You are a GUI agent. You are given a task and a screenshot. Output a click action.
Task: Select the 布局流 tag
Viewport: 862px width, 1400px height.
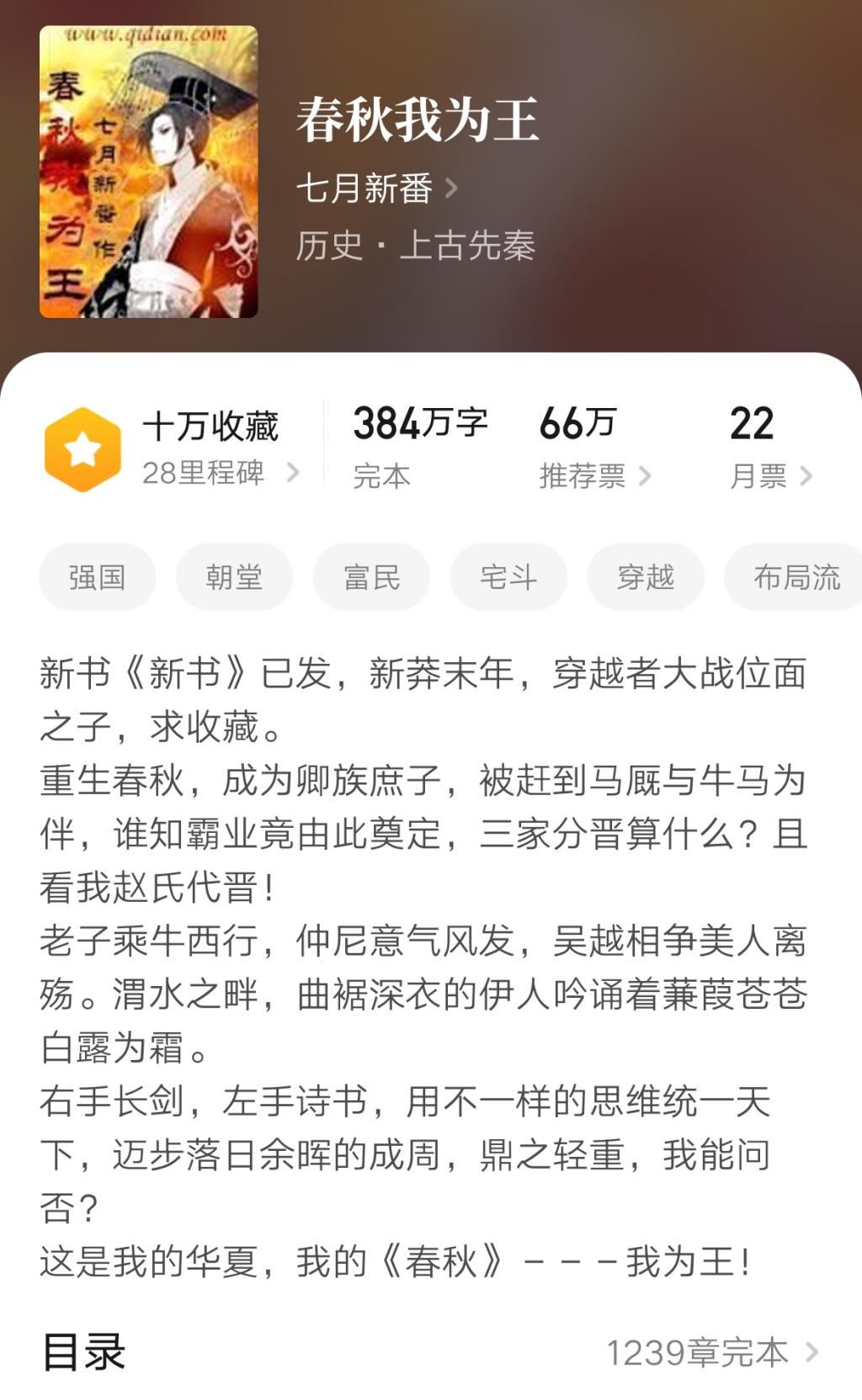[791, 576]
